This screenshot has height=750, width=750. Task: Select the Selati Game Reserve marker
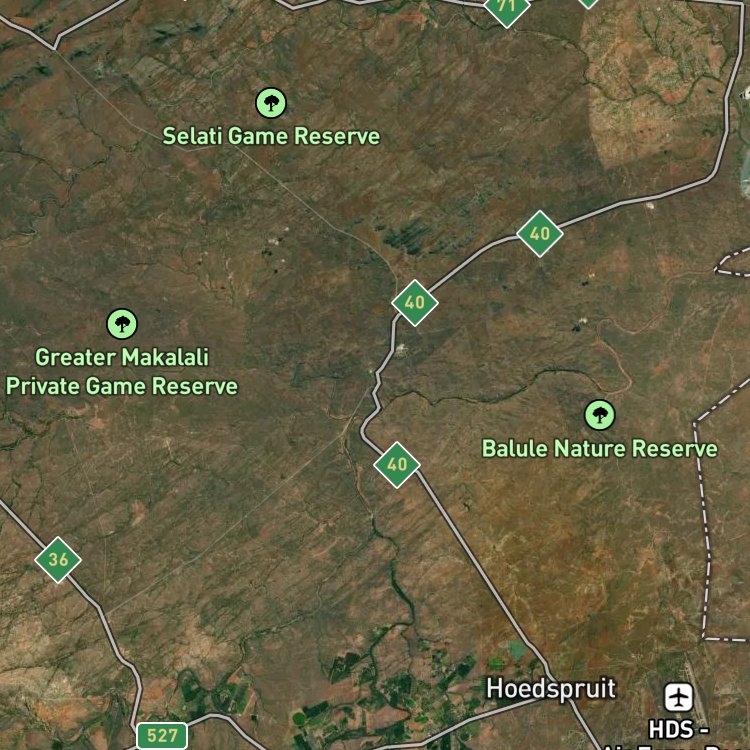[271, 103]
